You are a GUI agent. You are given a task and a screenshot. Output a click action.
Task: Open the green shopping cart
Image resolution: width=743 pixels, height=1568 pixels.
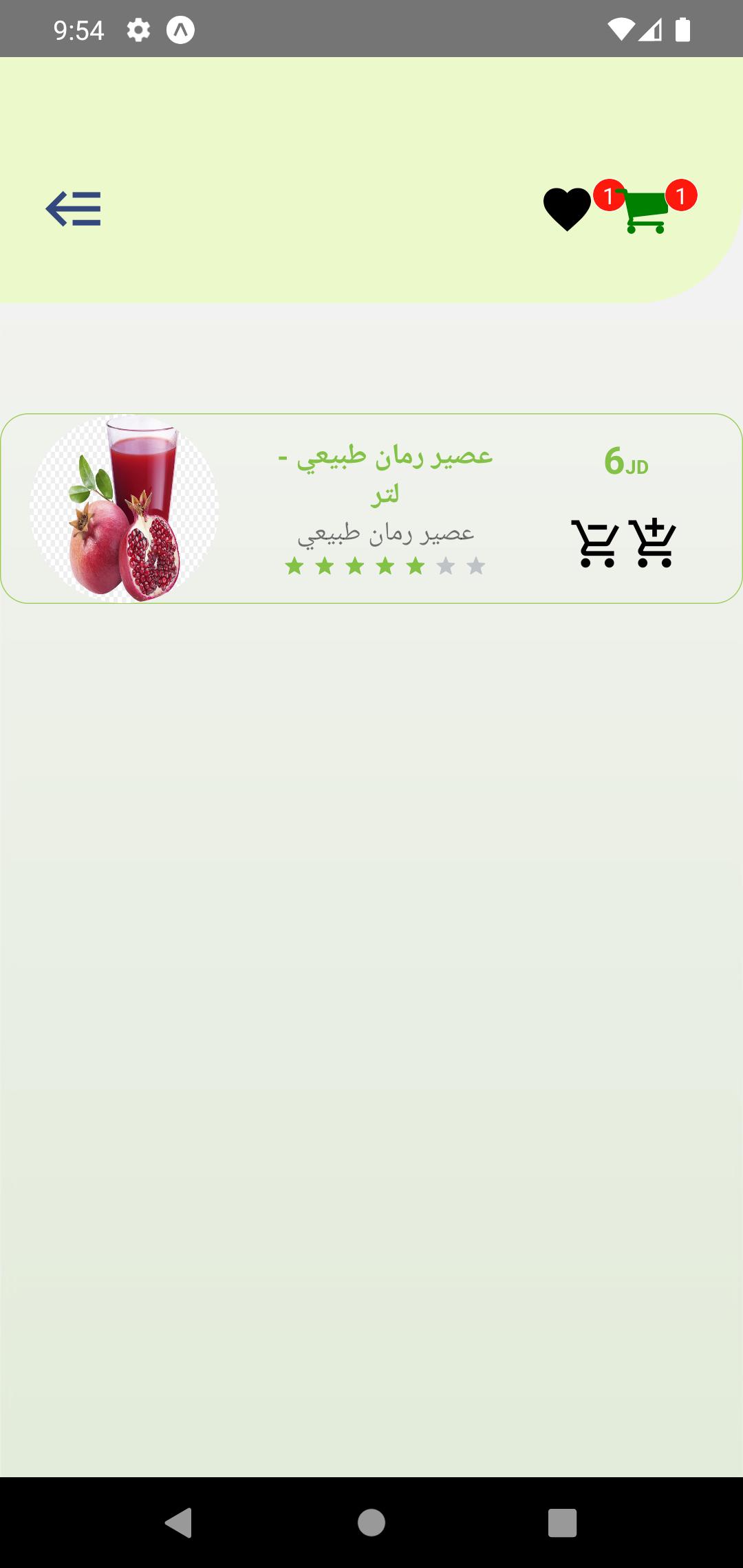(645, 210)
